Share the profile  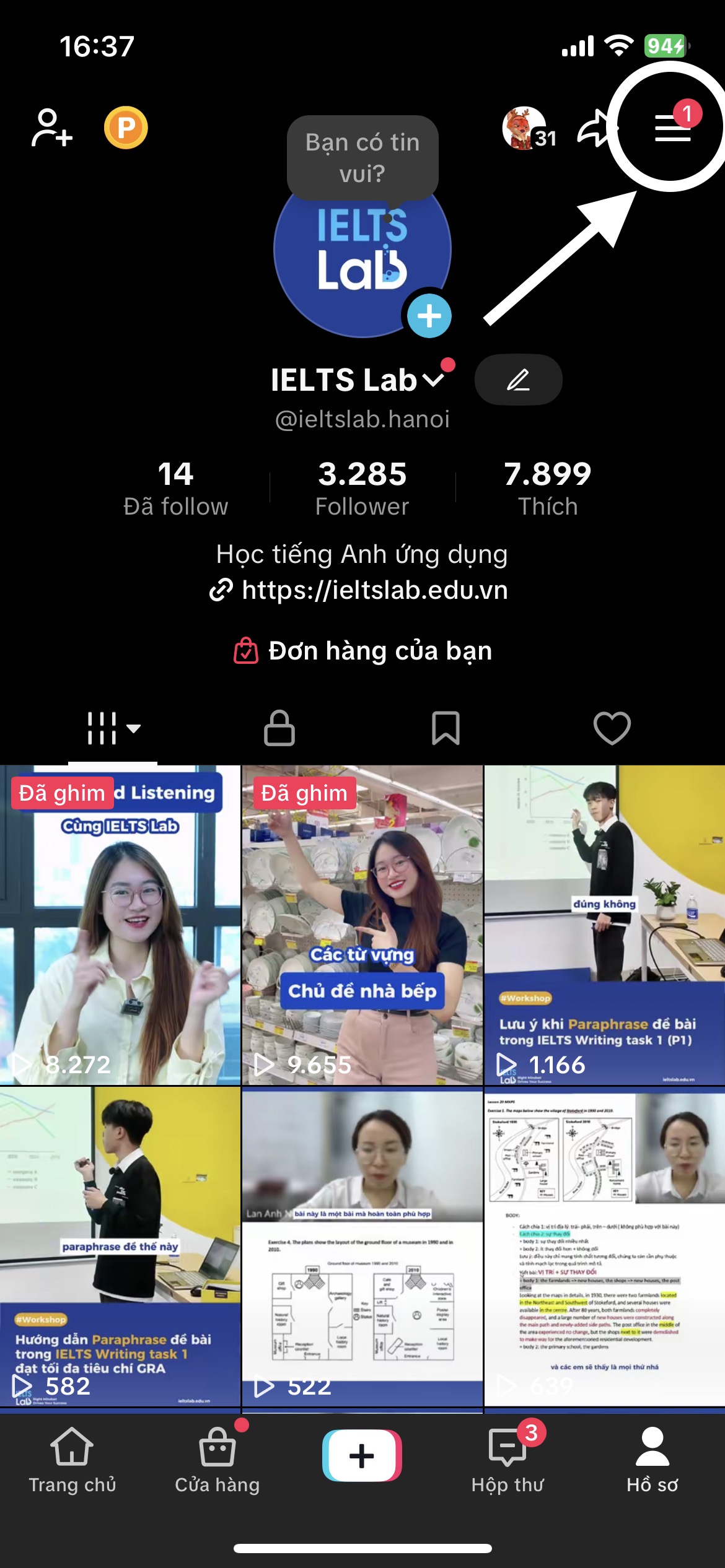(x=594, y=129)
